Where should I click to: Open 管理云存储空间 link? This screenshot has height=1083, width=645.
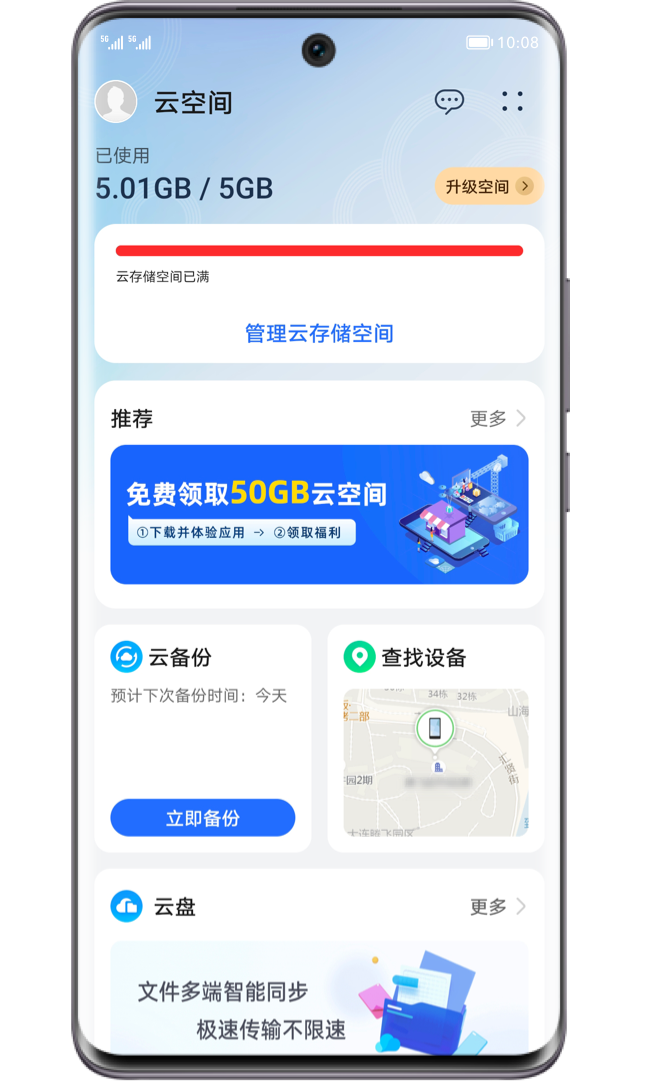click(x=319, y=334)
